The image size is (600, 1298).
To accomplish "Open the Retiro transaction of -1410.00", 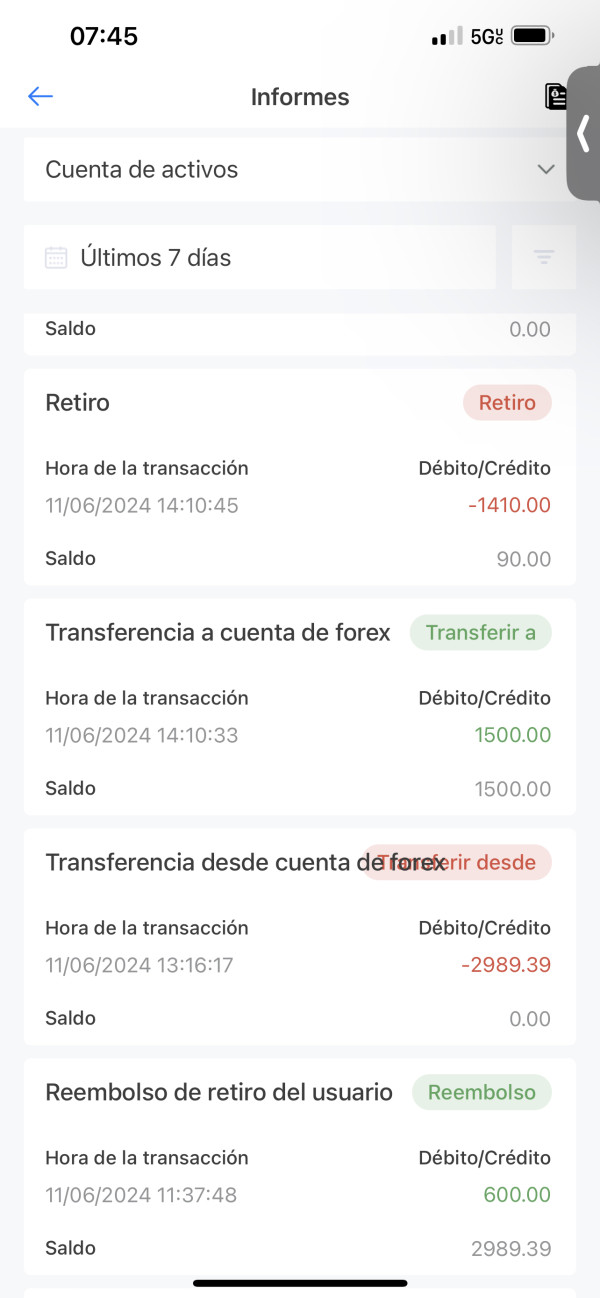I will [300, 477].
